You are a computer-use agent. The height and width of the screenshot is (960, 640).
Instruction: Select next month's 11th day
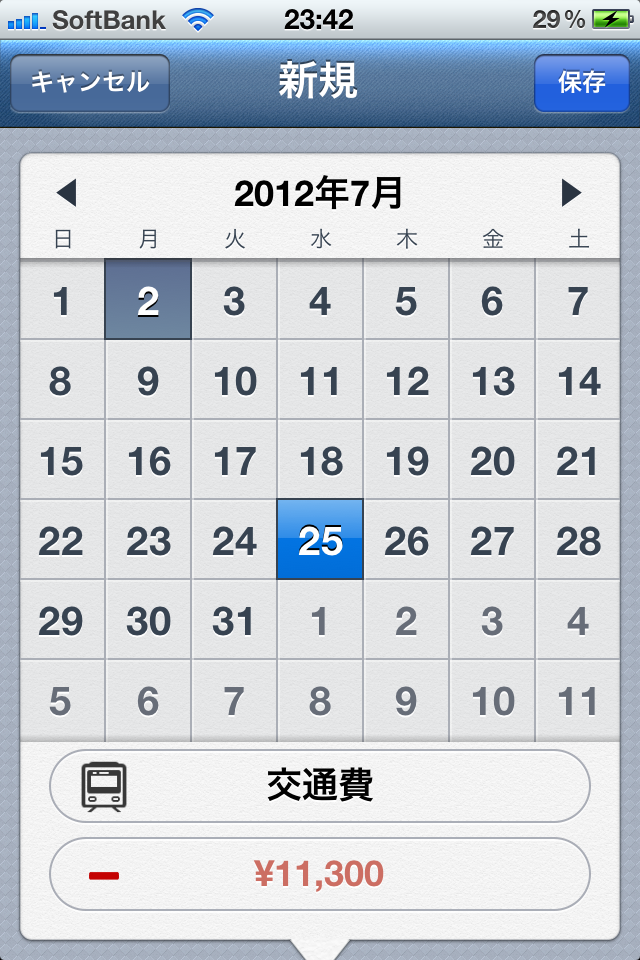(x=578, y=700)
